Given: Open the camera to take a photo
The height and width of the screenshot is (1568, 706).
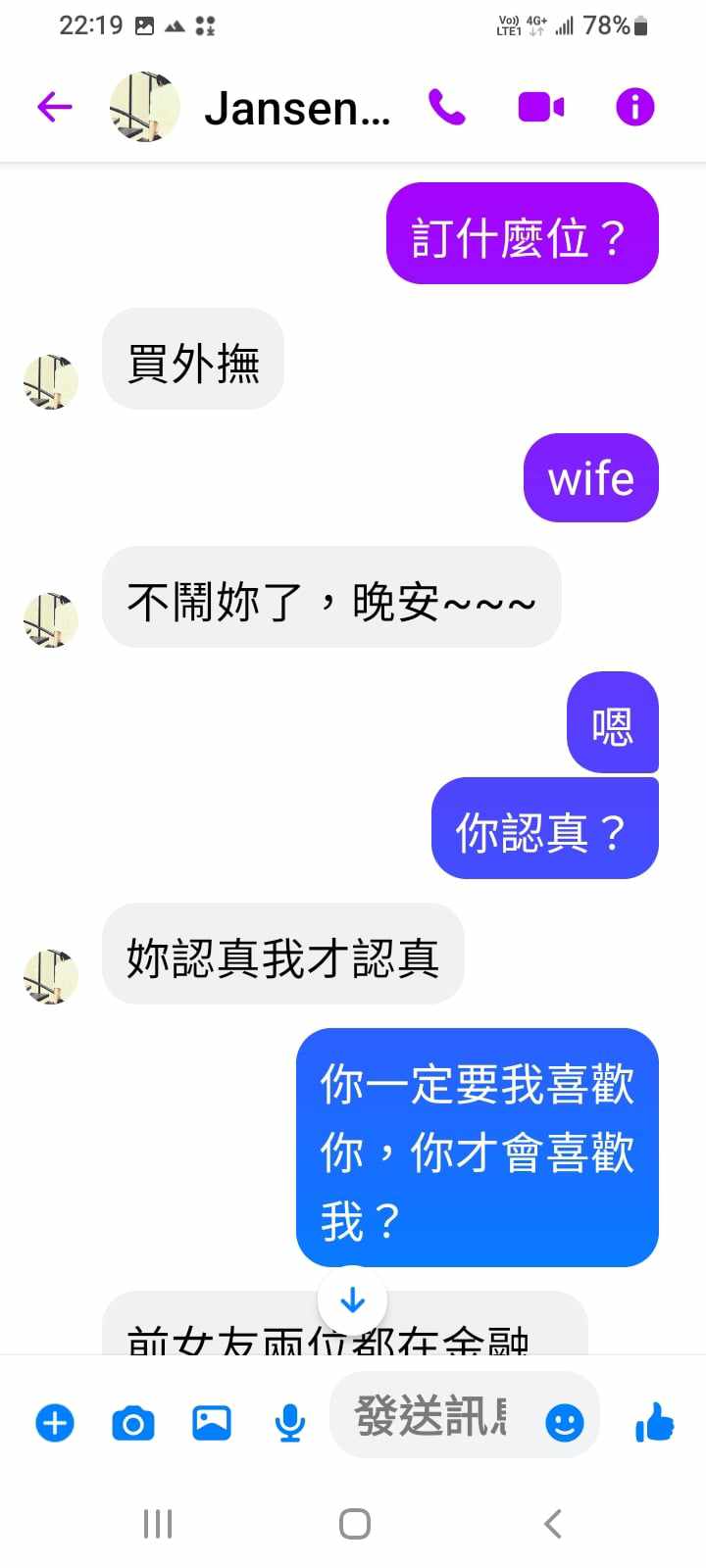Looking at the screenshot, I should point(133,1422).
